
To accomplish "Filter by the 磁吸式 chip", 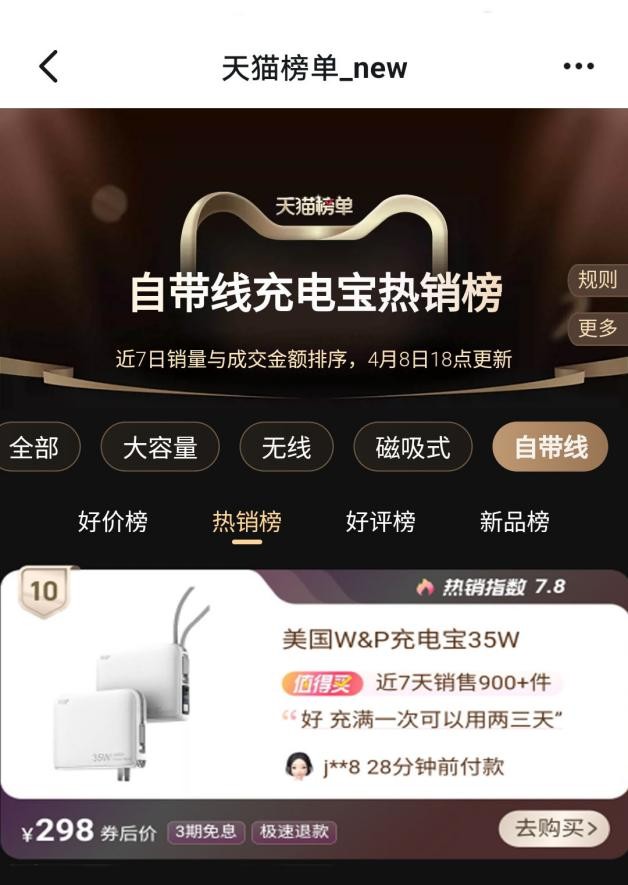I will point(413,447).
